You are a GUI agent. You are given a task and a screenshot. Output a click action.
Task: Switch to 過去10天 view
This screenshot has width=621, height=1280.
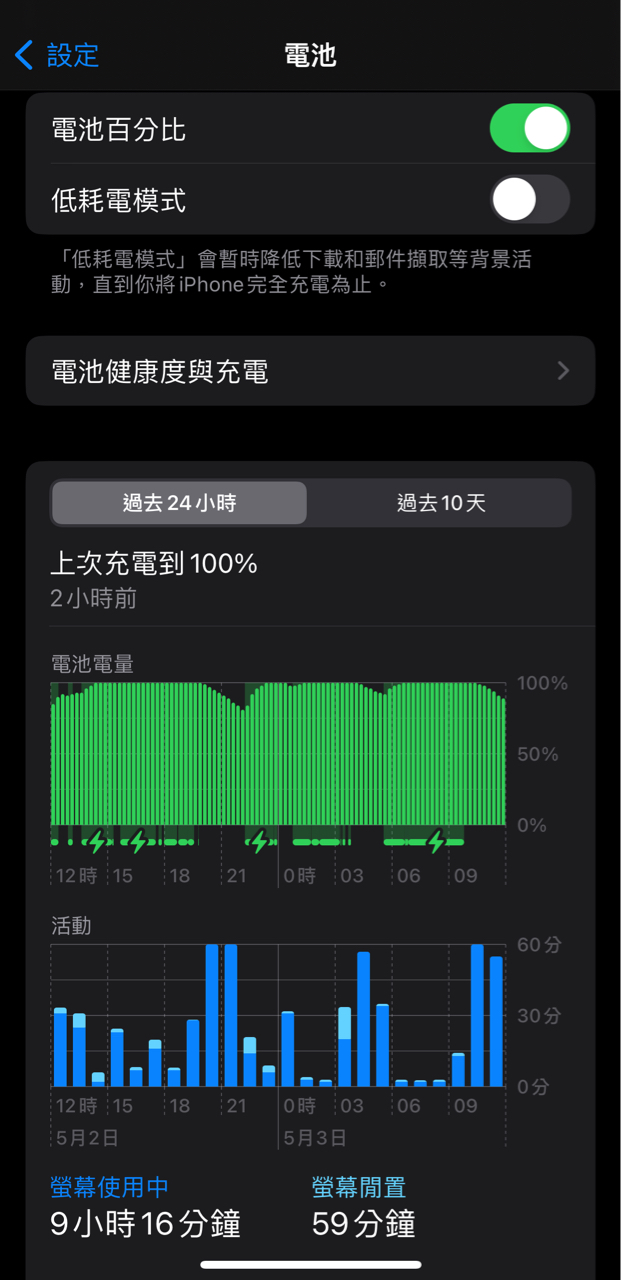click(440, 503)
